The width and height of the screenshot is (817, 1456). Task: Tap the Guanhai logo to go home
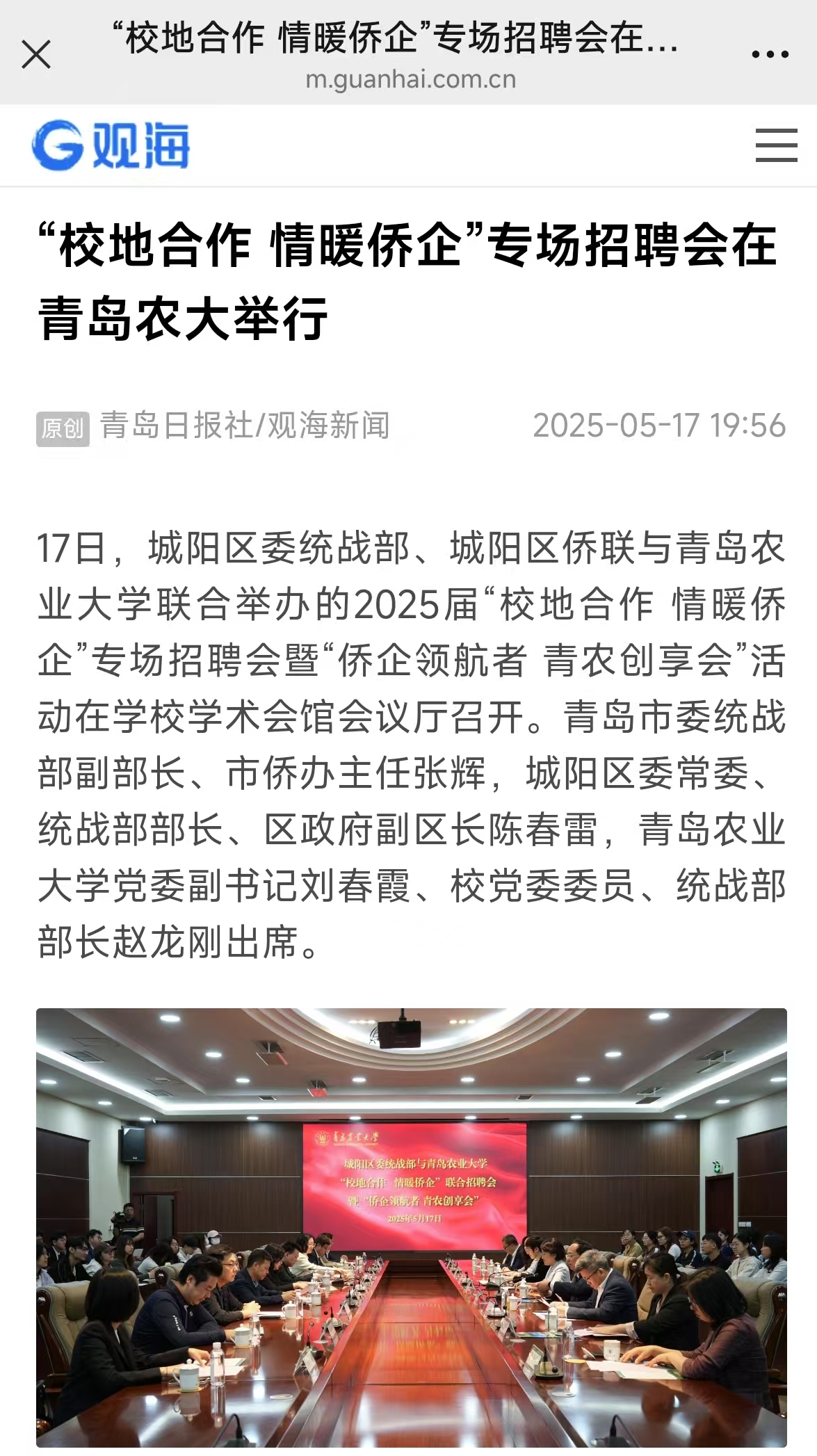[111, 145]
